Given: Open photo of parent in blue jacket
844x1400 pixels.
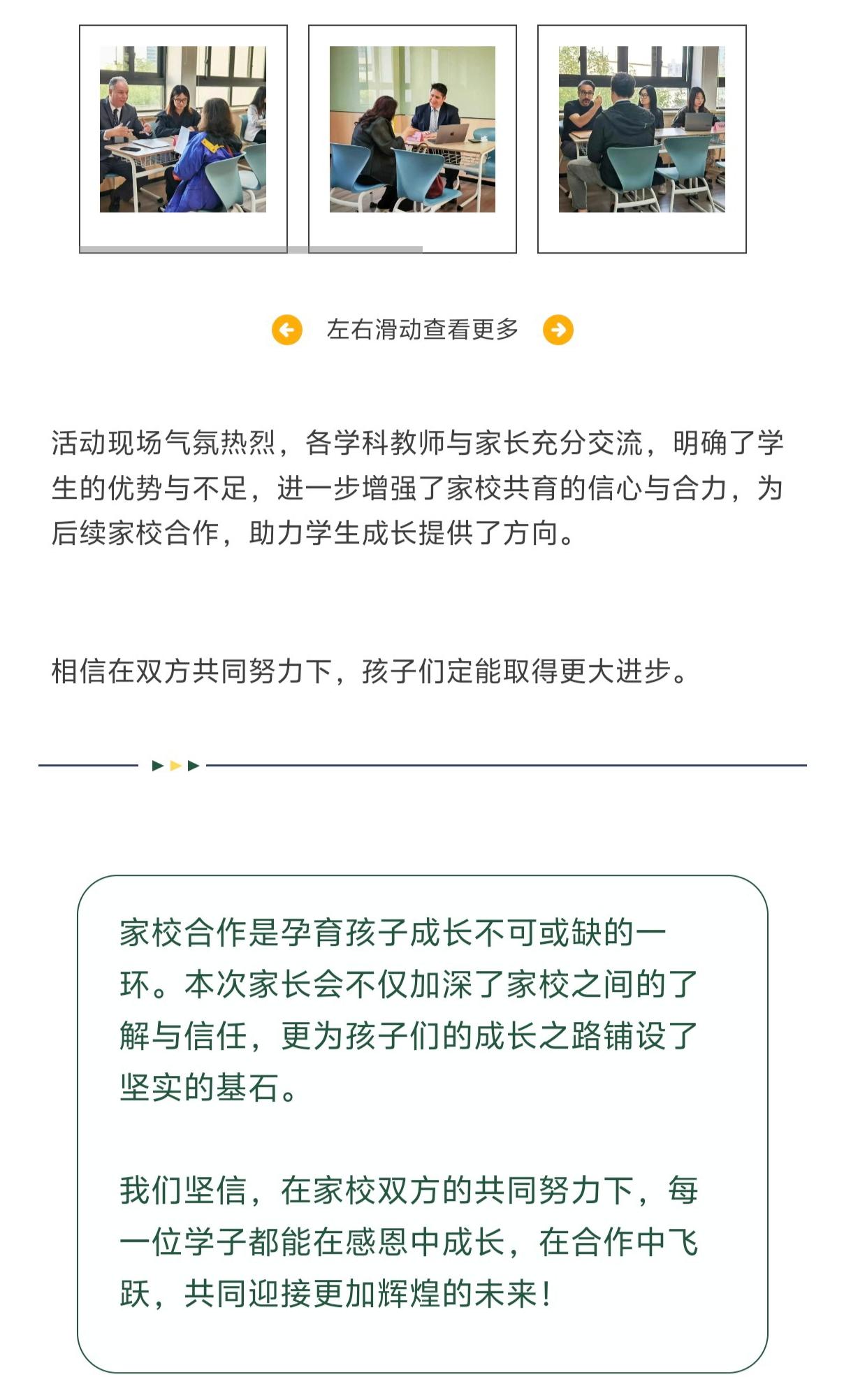Looking at the screenshot, I should [x=183, y=130].
